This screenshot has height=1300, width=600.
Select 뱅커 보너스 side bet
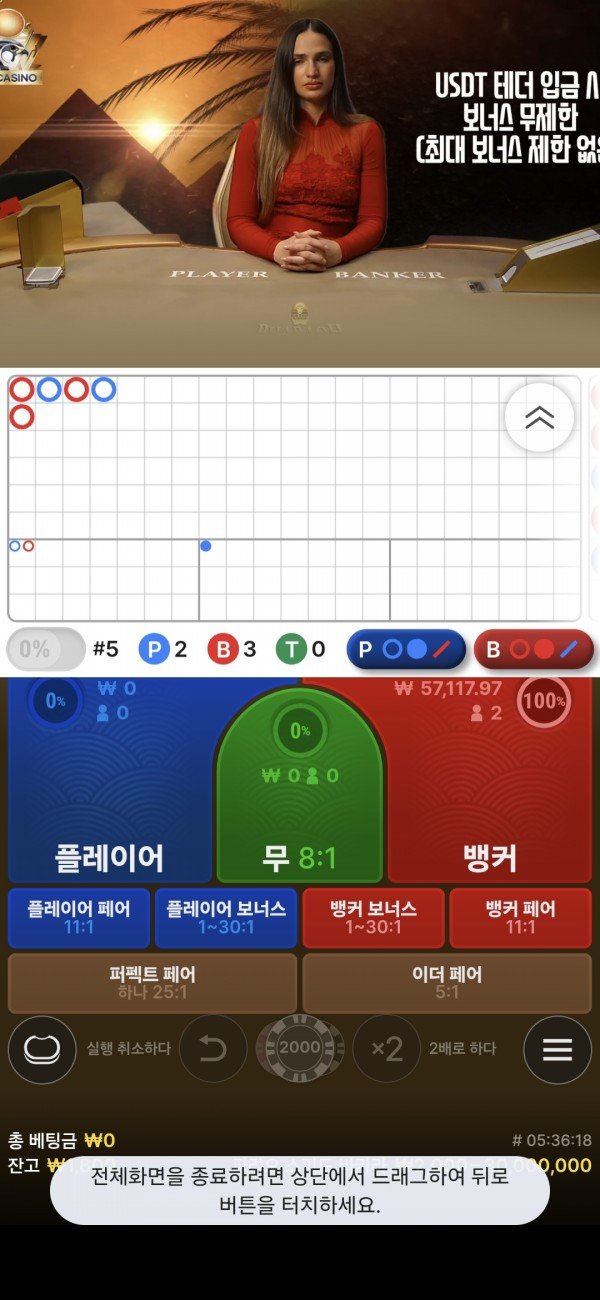373,918
